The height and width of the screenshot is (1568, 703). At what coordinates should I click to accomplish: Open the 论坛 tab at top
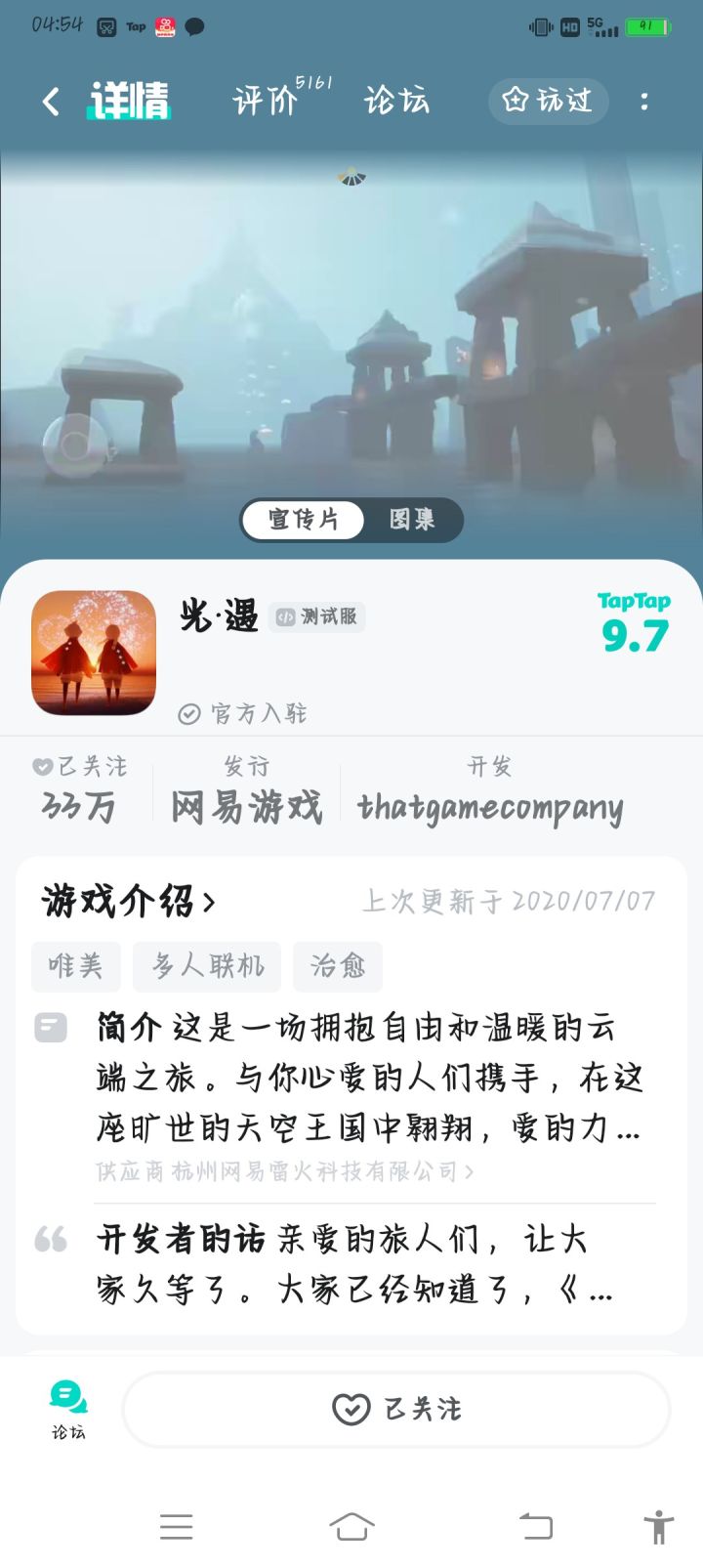click(395, 102)
